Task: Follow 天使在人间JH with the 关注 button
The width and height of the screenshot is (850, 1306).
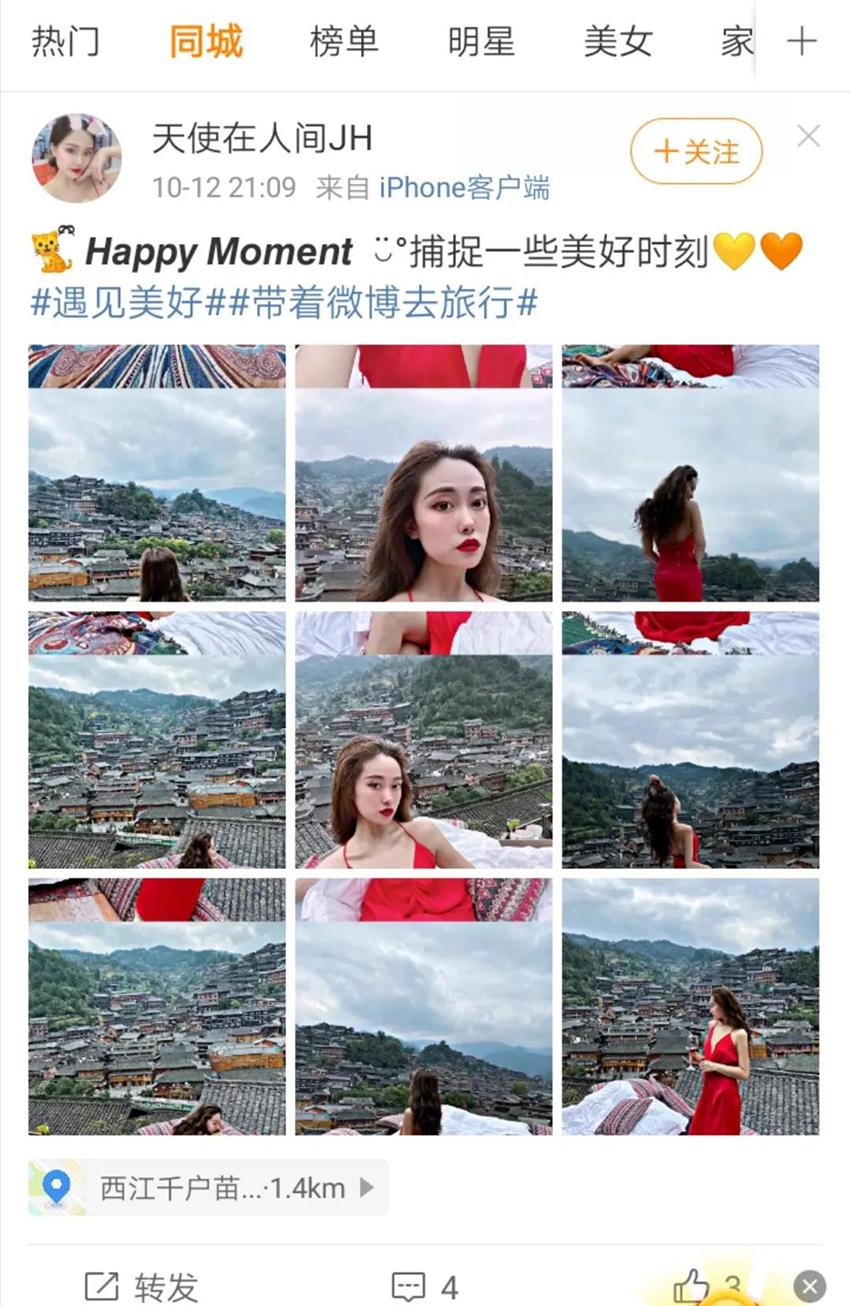Action: coord(696,151)
